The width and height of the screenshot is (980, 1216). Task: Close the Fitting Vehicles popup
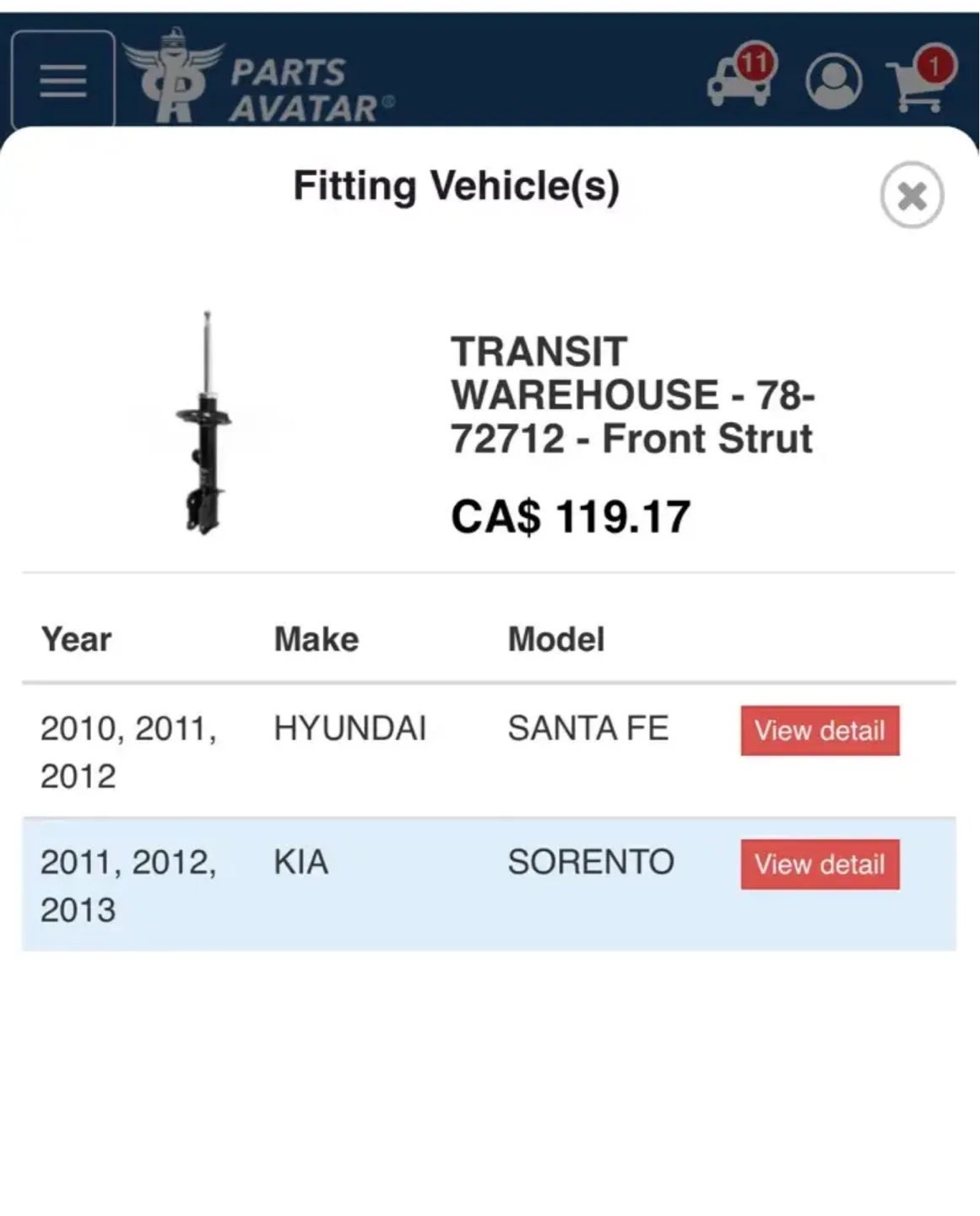click(911, 196)
